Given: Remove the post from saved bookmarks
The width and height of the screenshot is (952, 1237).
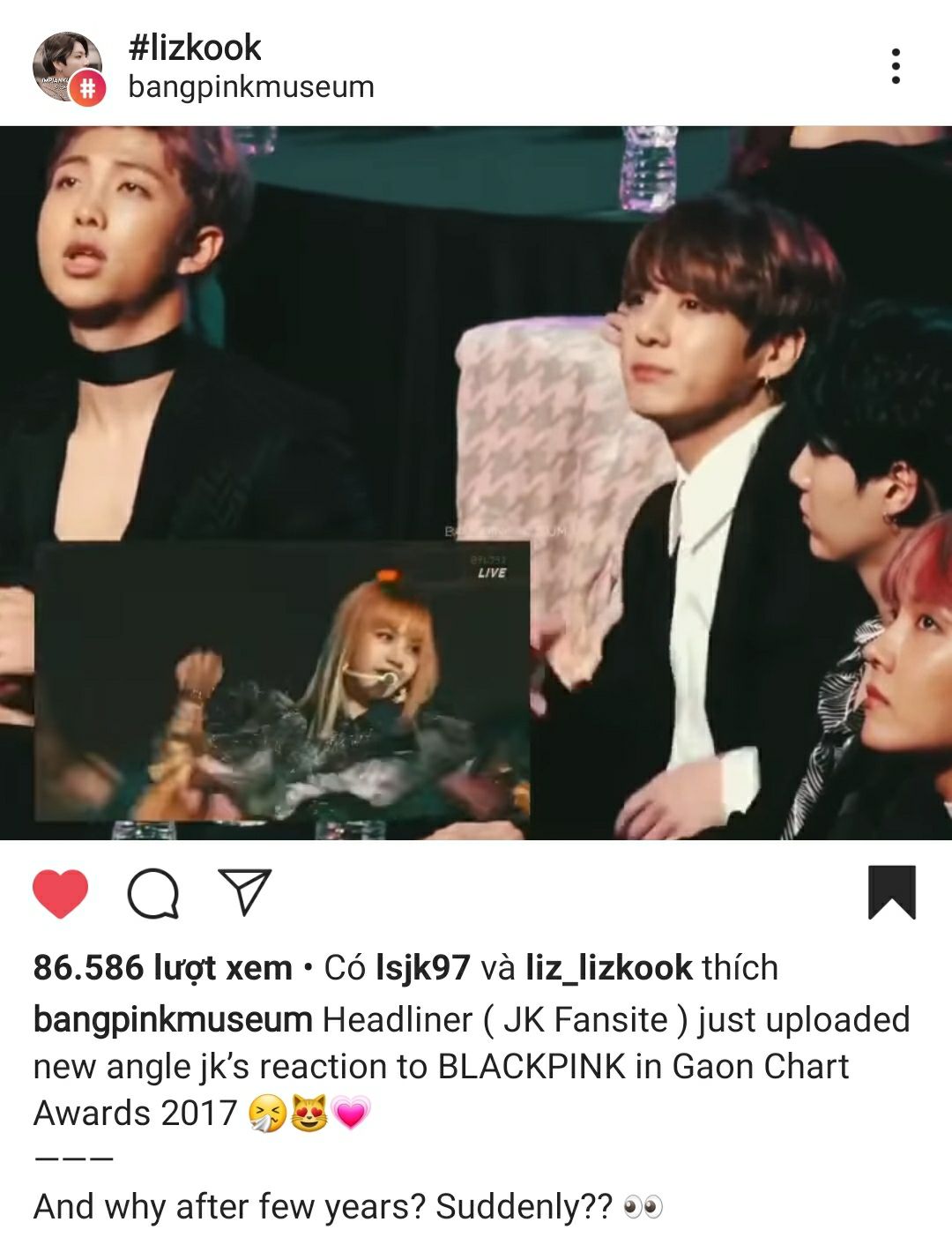Looking at the screenshot, I should tap(892, 892).
